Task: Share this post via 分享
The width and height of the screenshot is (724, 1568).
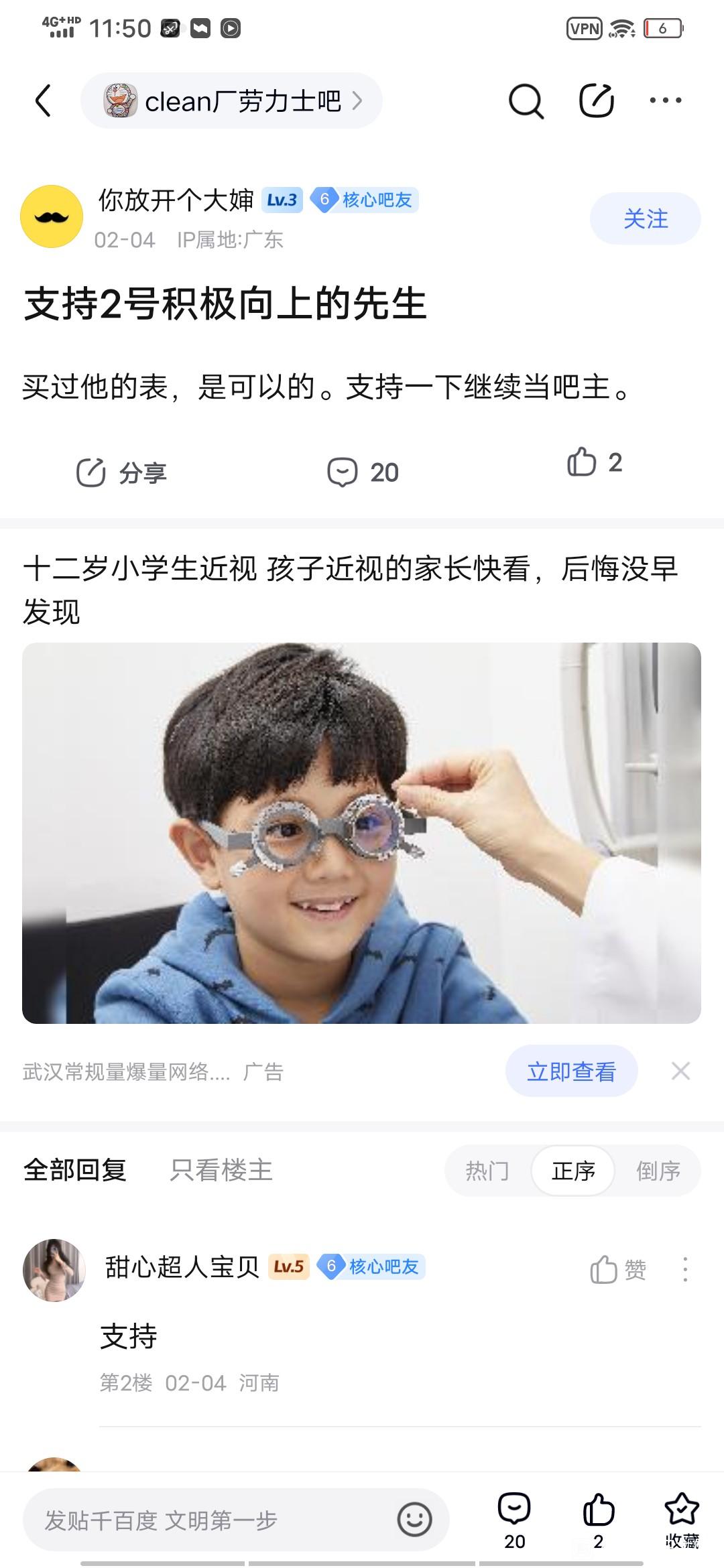Action: point(121,472)
